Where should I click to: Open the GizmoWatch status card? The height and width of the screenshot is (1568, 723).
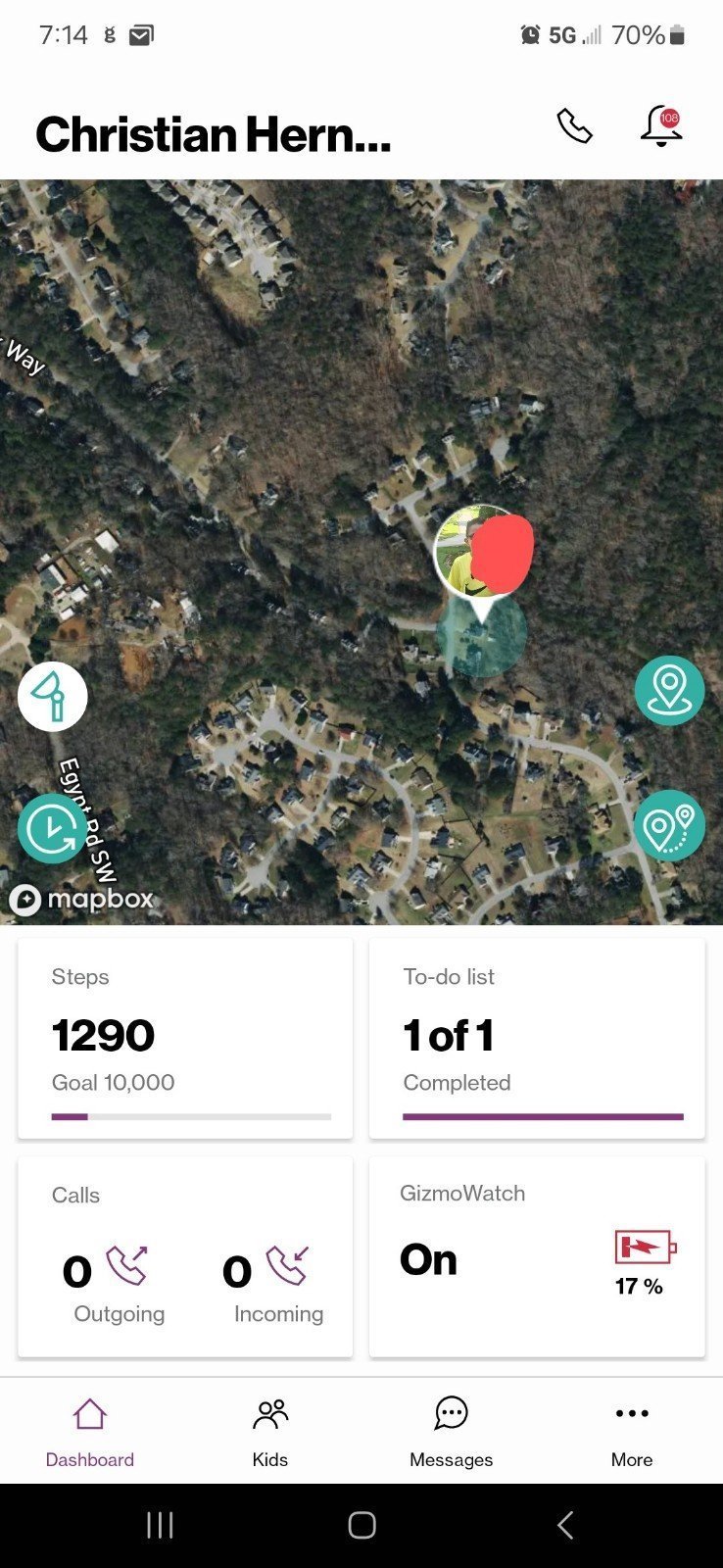[537, 1256]
